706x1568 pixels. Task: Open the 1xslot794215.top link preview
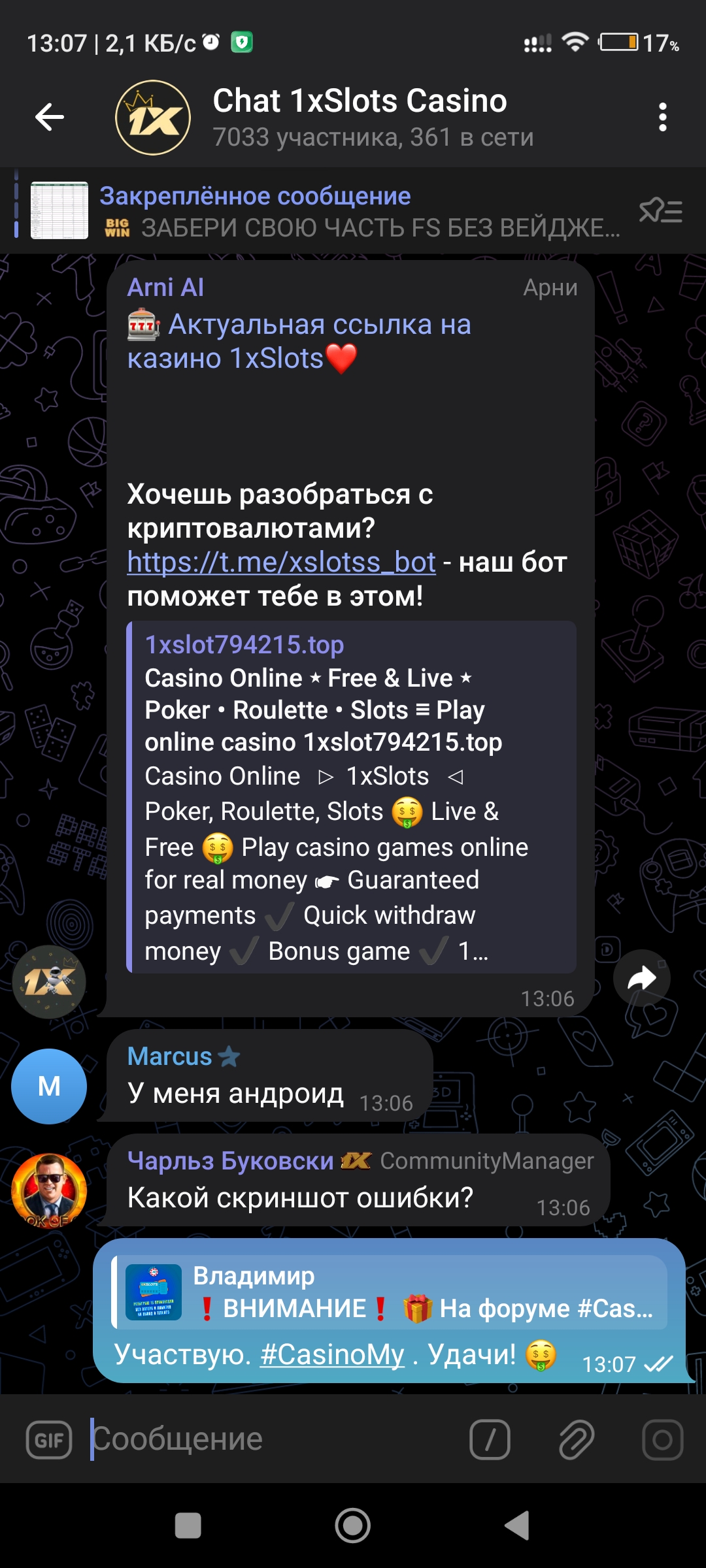coord(351,797)
